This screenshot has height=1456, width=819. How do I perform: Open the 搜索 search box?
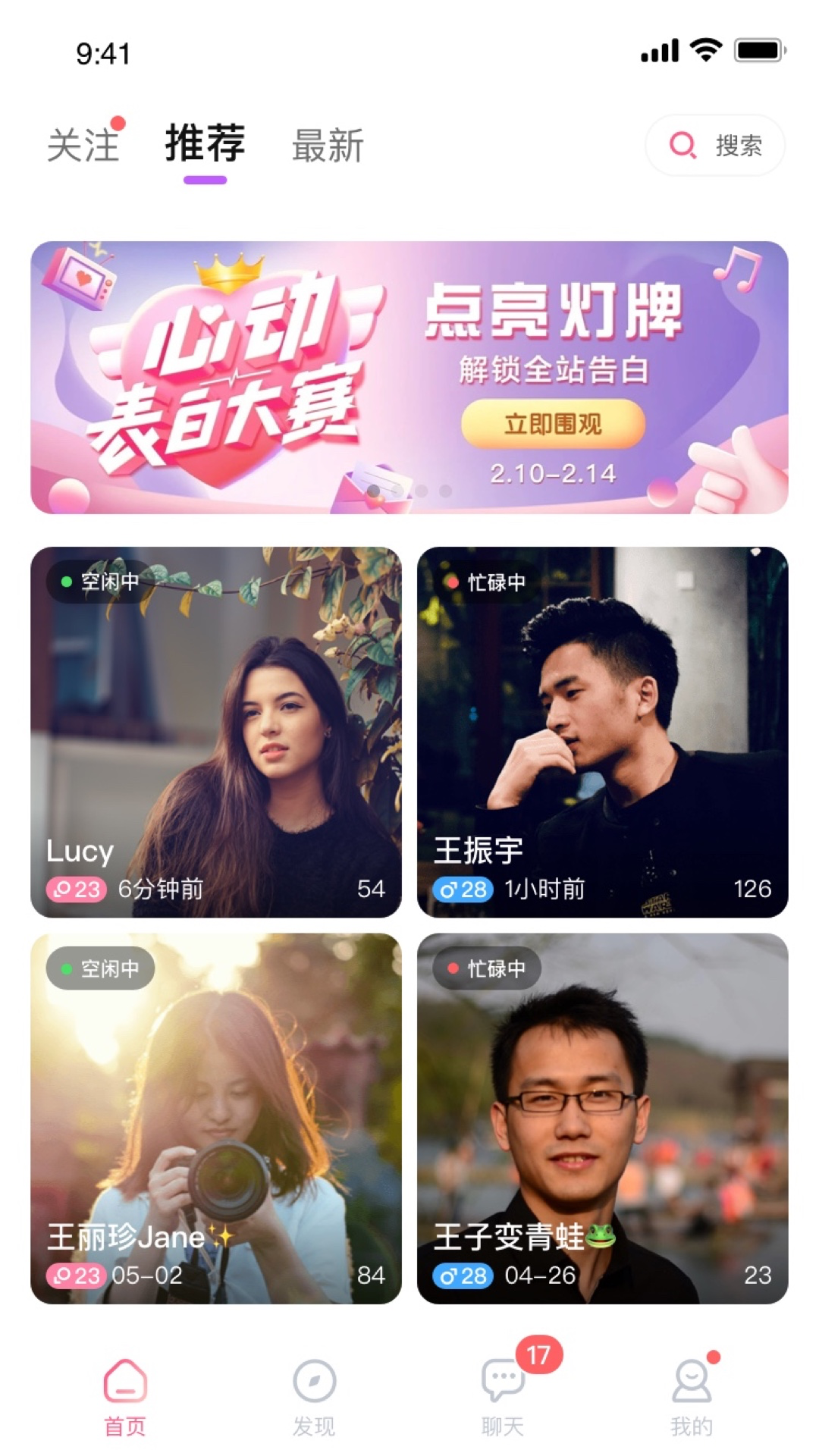pyautogui.click(x=714, y=145)
